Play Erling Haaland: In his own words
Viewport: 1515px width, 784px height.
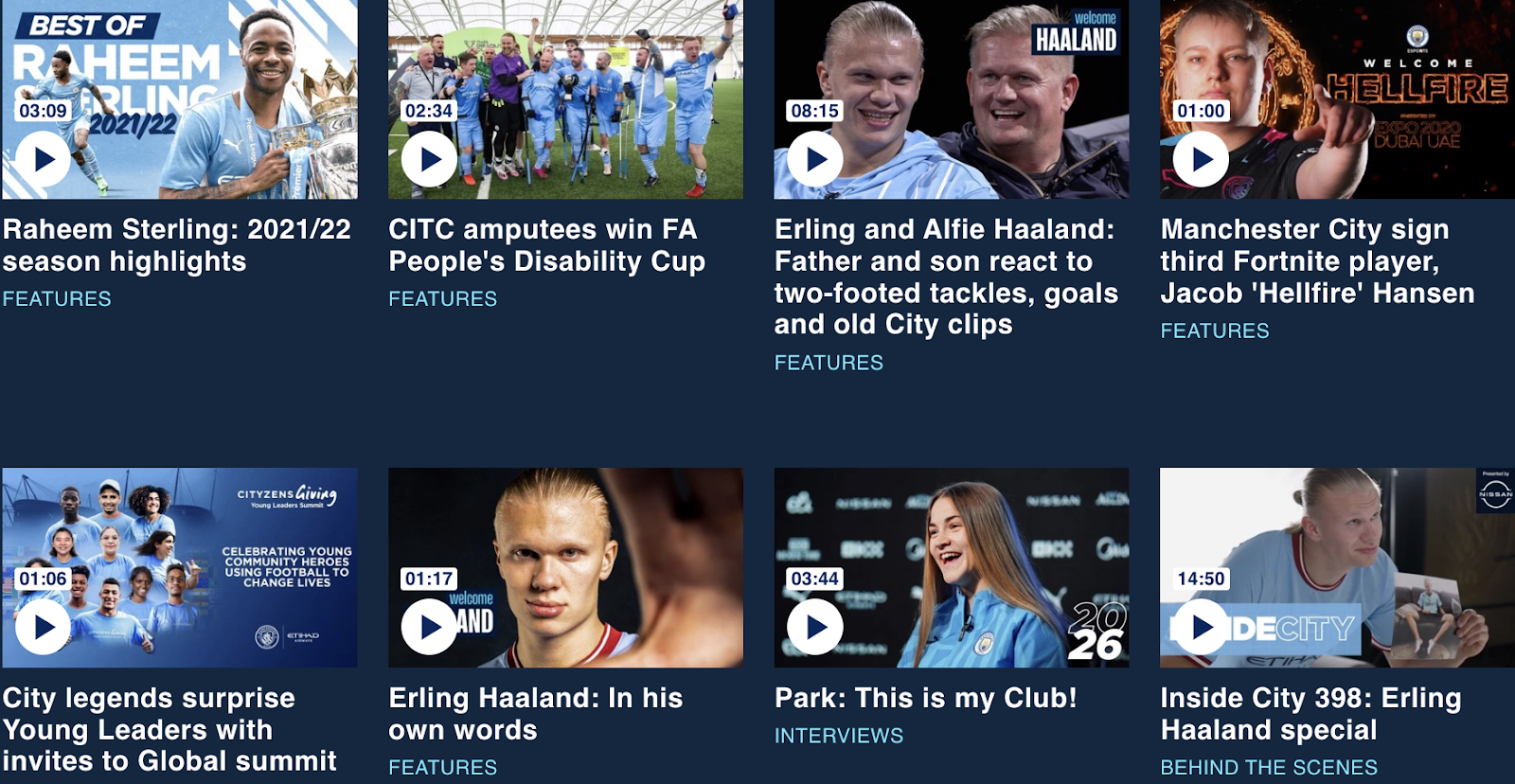[429, 627]
